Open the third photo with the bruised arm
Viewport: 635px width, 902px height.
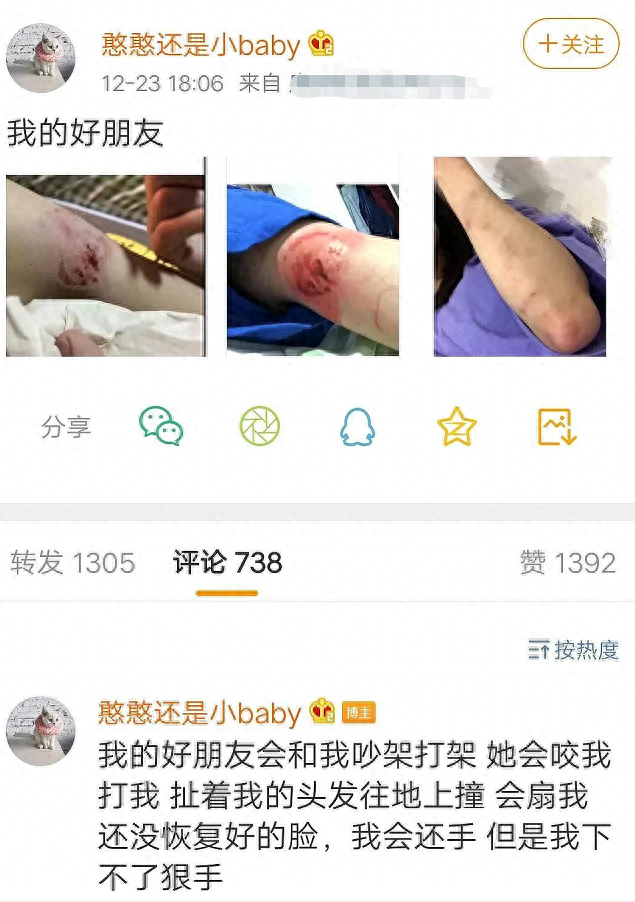(522, 257)
